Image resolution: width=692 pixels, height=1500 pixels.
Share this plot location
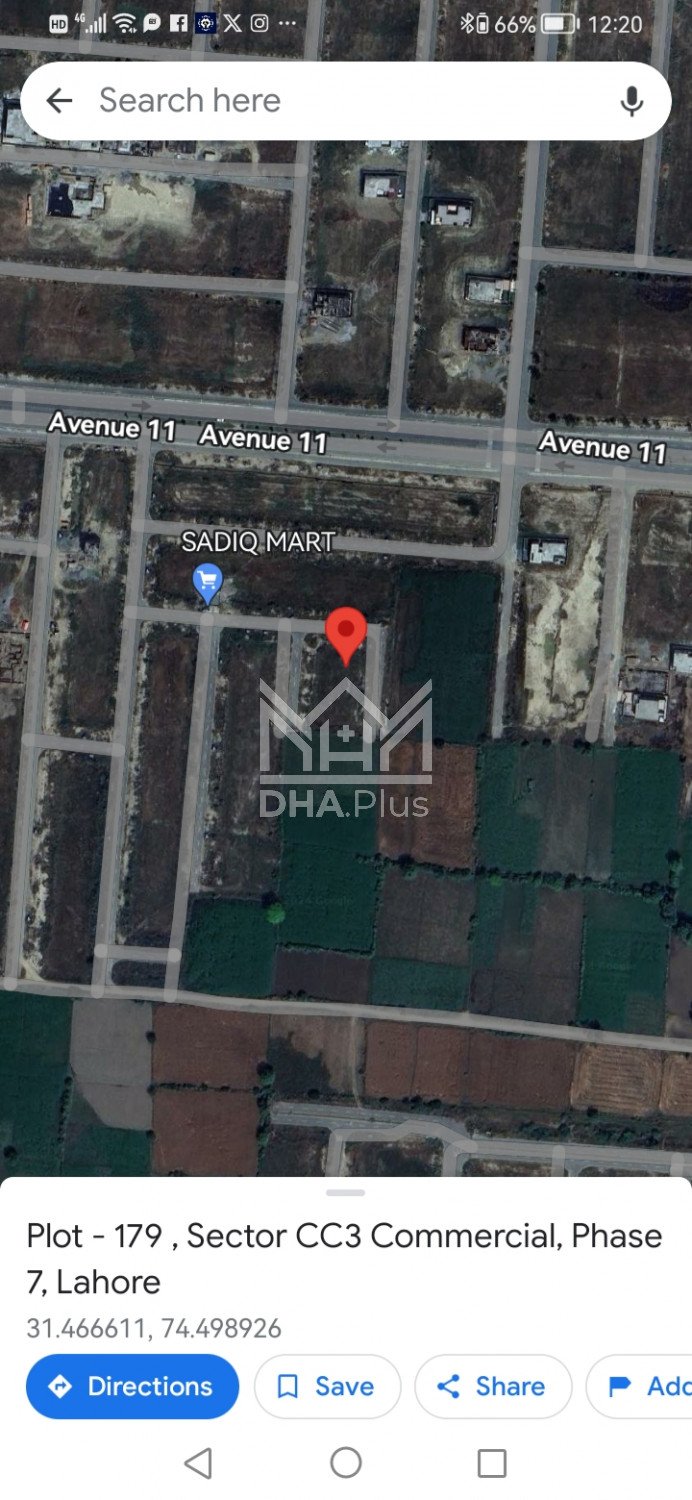pos(493,1386)
